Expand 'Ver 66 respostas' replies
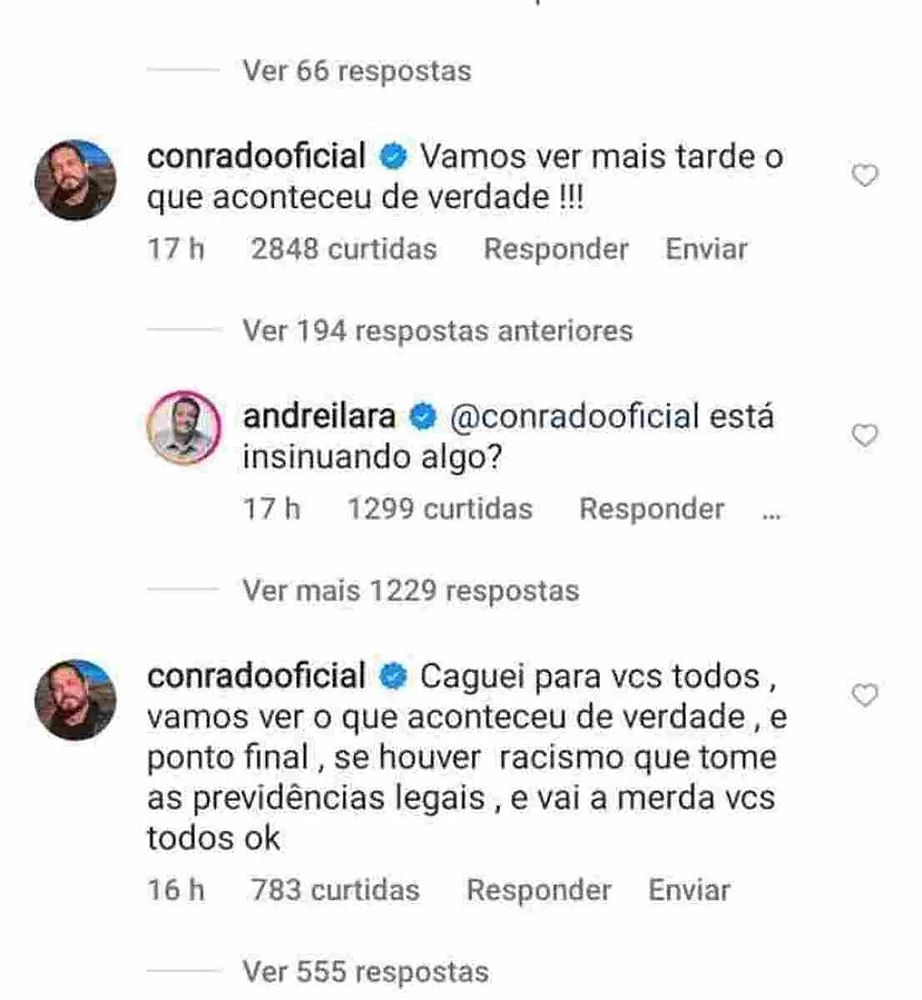 click(357, 71)
